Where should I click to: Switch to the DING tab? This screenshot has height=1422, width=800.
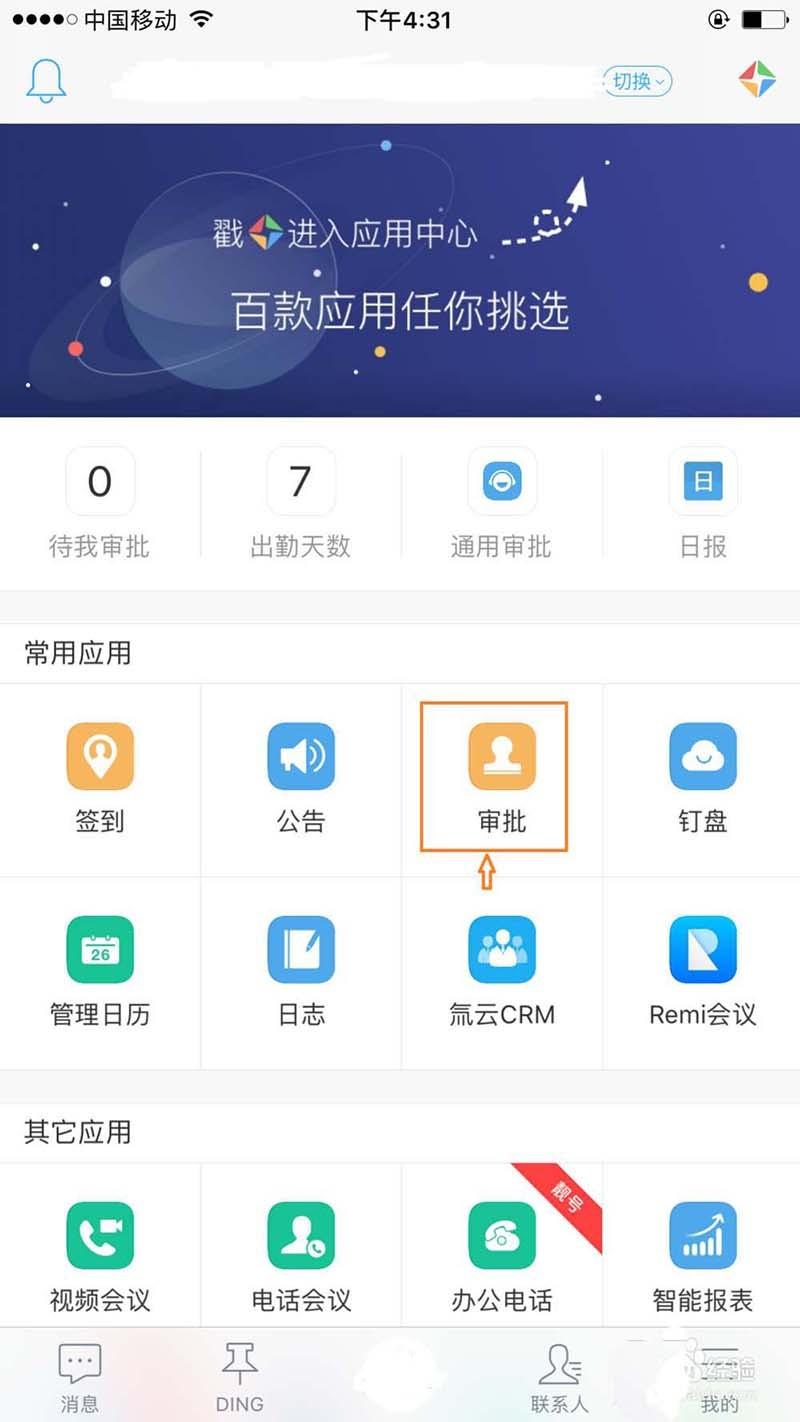[x=239, y=1378]
